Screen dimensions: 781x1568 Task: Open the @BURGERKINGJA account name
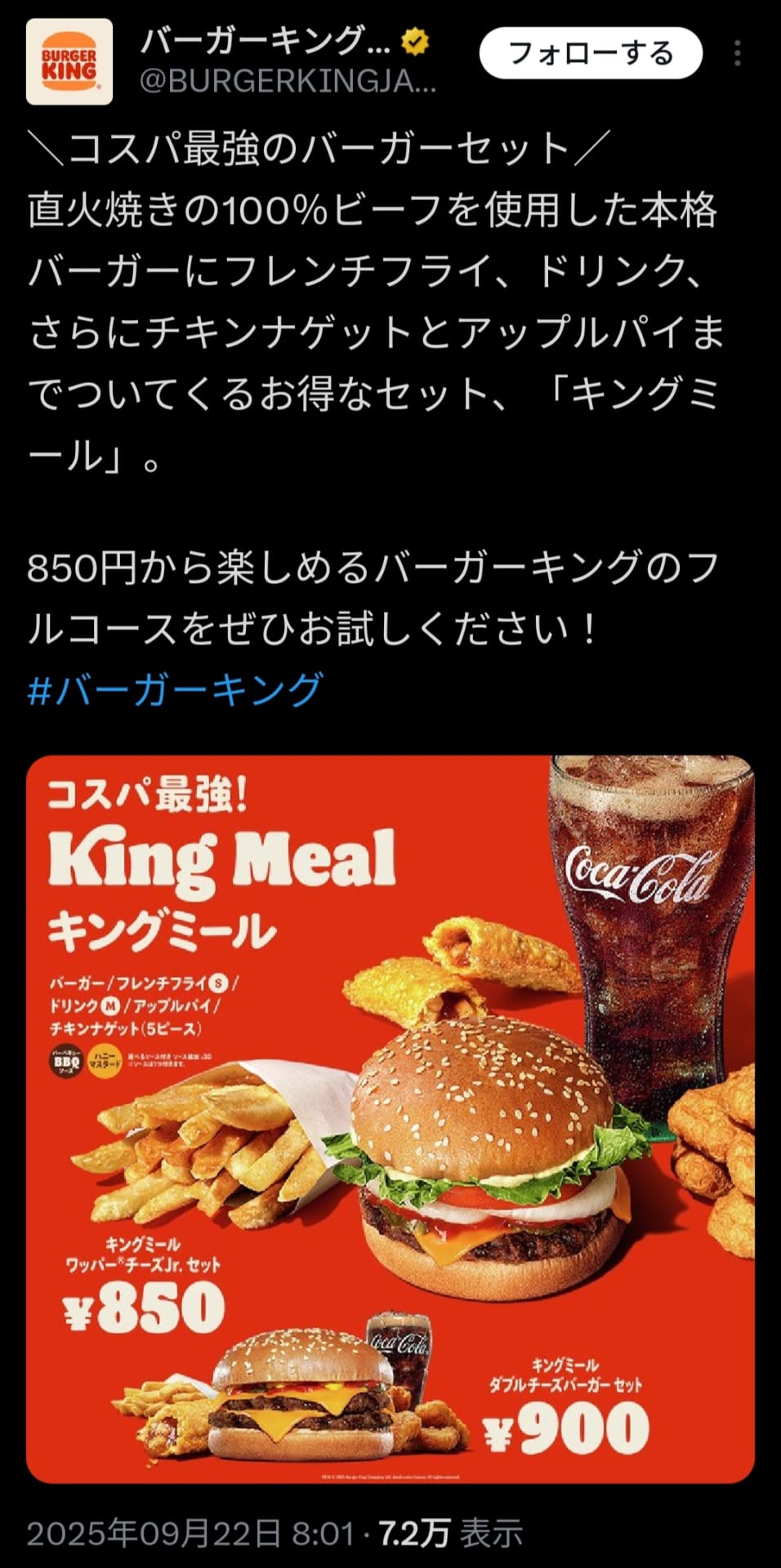(x=288, y=82)
